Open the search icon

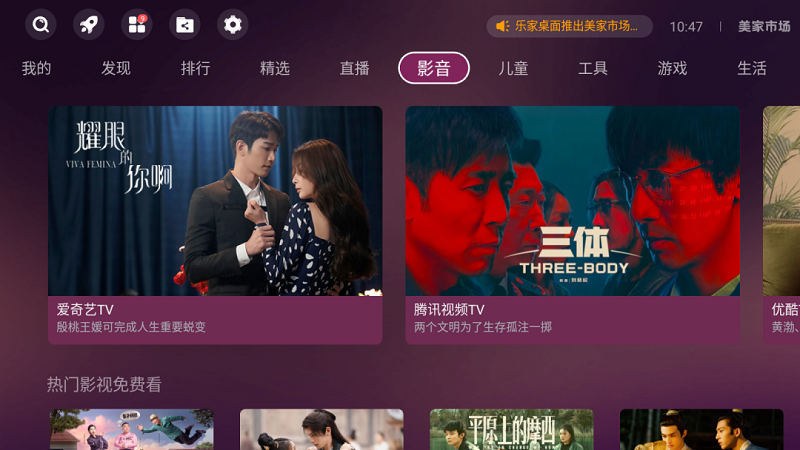point(41,25)
